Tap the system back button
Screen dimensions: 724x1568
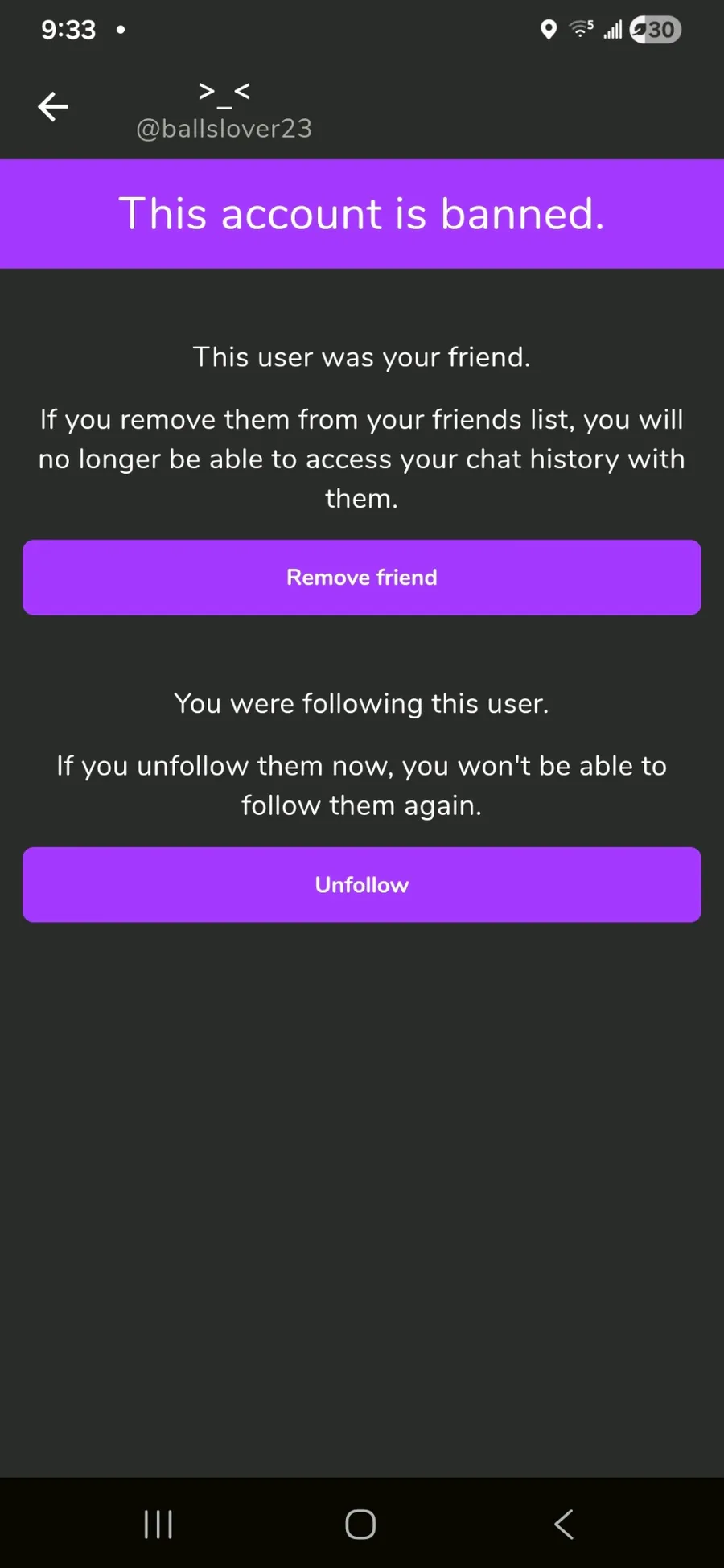[564, 1524]
